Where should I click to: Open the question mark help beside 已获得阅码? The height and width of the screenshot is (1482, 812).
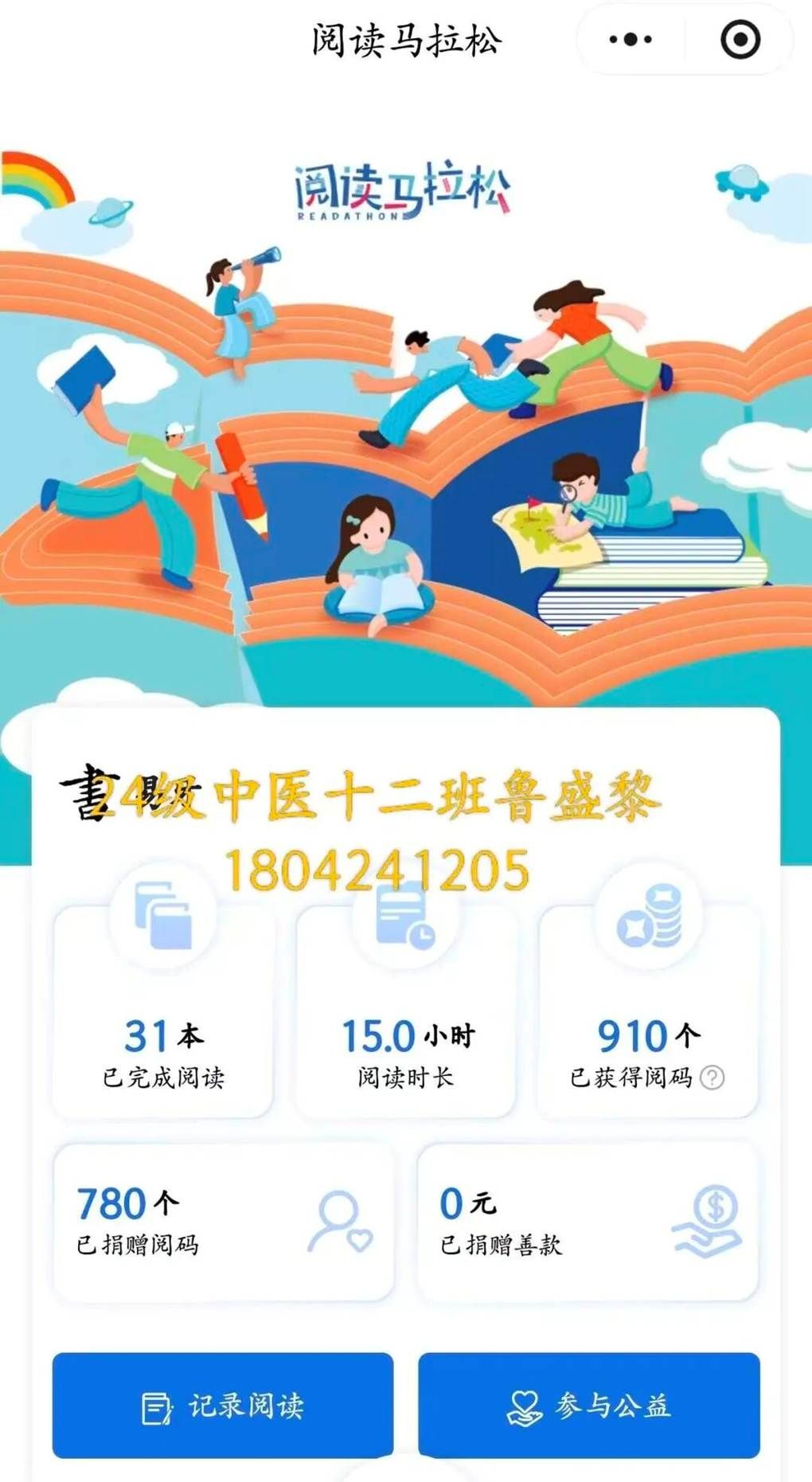point(714,1078)
